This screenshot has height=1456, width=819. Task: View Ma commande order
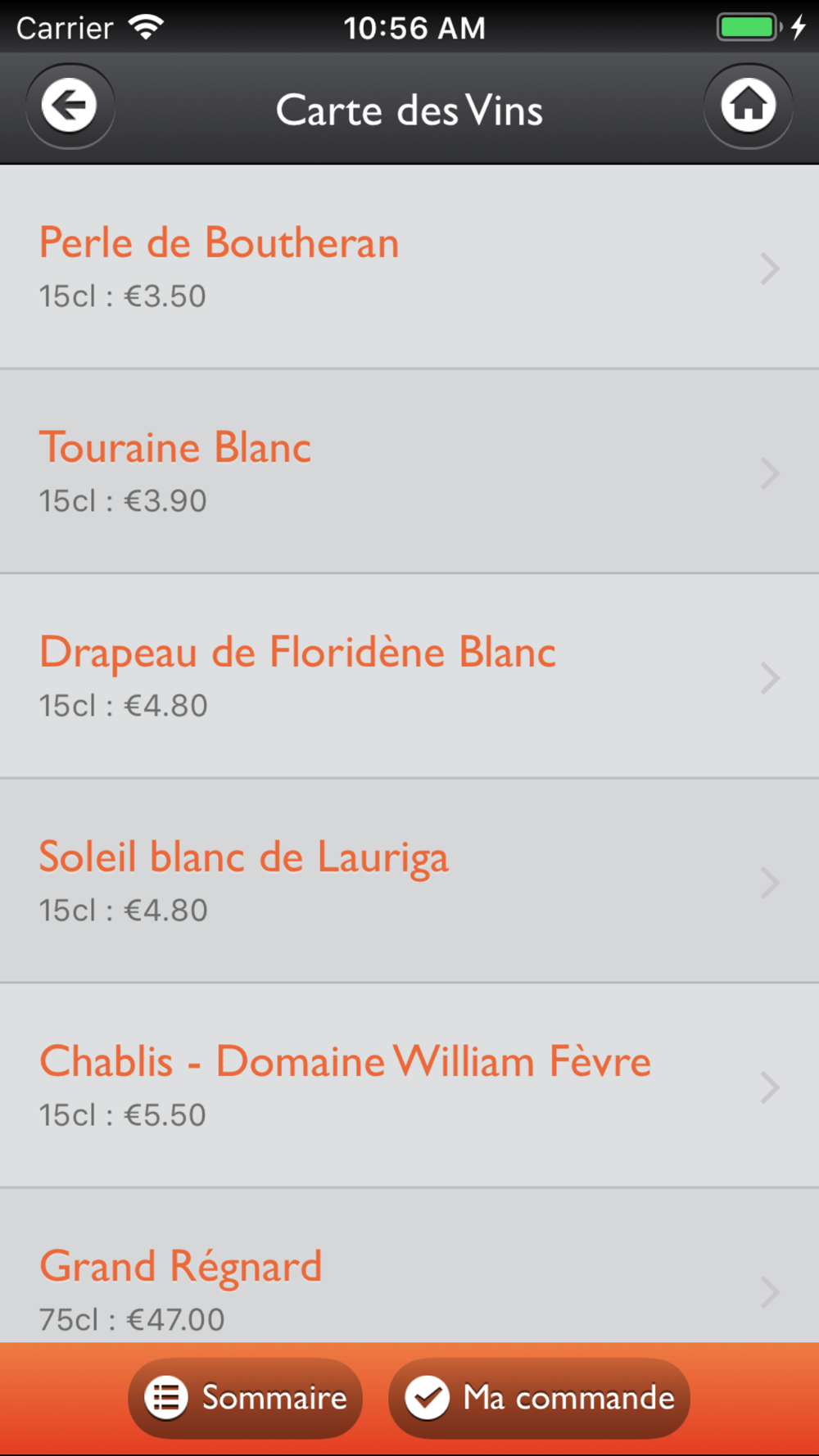(x=539, y=1398)
